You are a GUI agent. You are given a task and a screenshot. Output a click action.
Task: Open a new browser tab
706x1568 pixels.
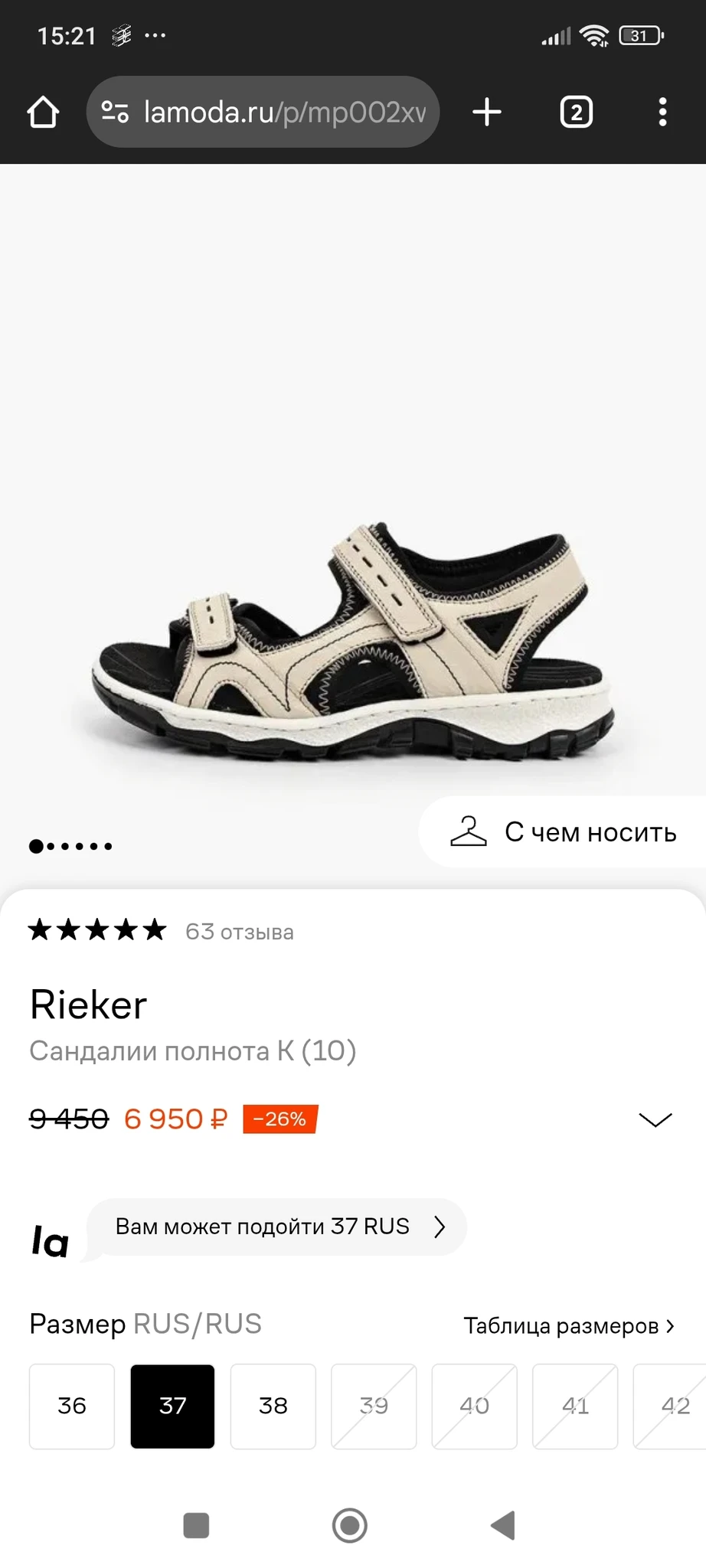(487, 113)
